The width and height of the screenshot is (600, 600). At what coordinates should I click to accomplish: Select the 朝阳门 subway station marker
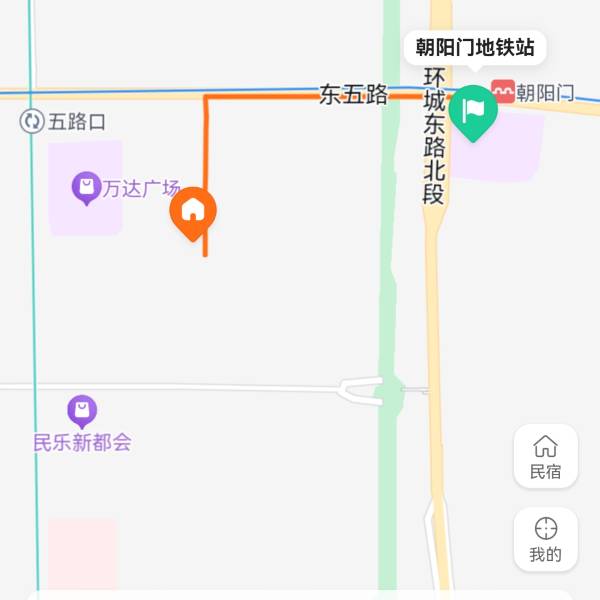click(x=502, y=93)
